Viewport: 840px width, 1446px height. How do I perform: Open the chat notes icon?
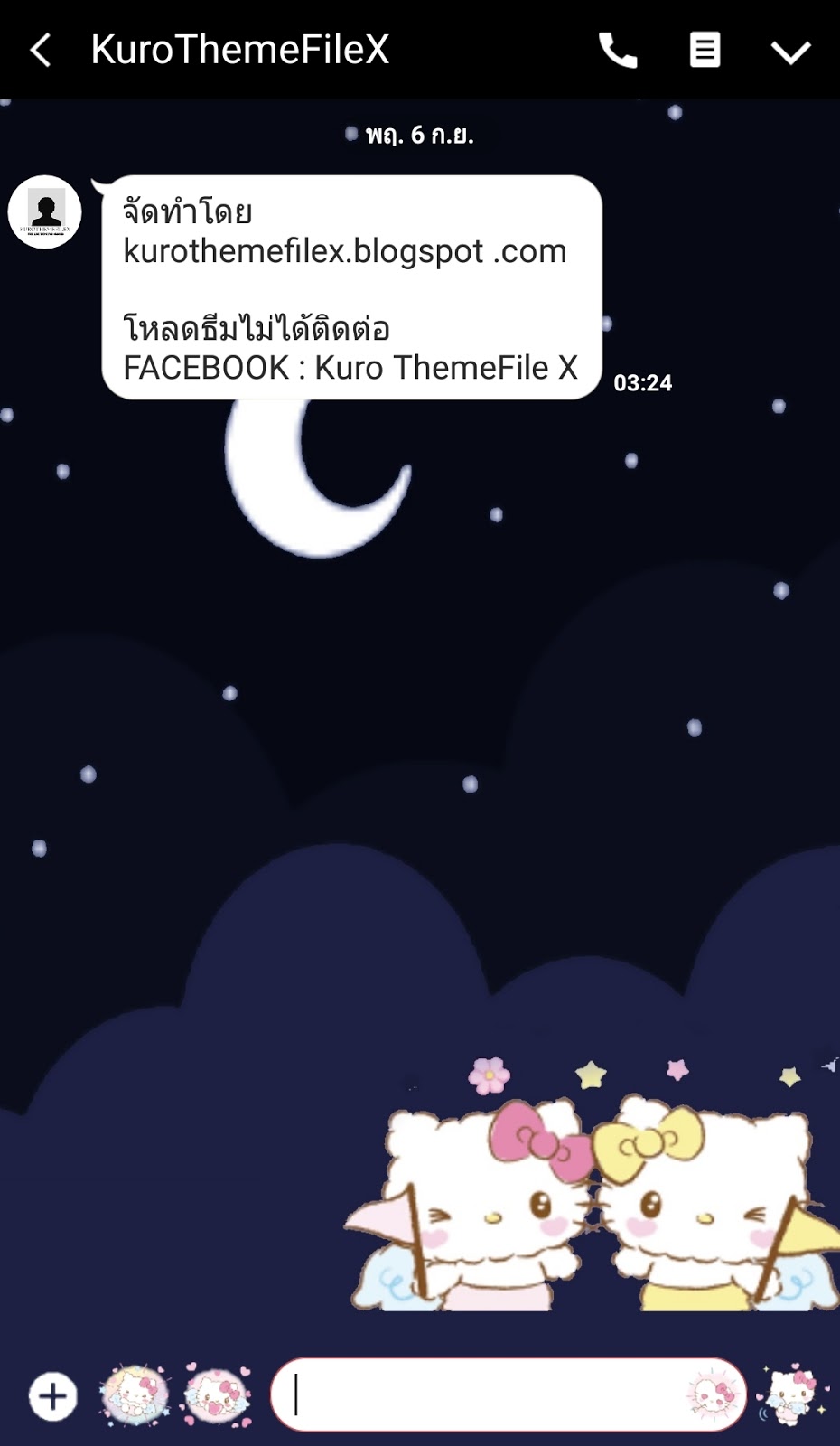pos(705,50)
